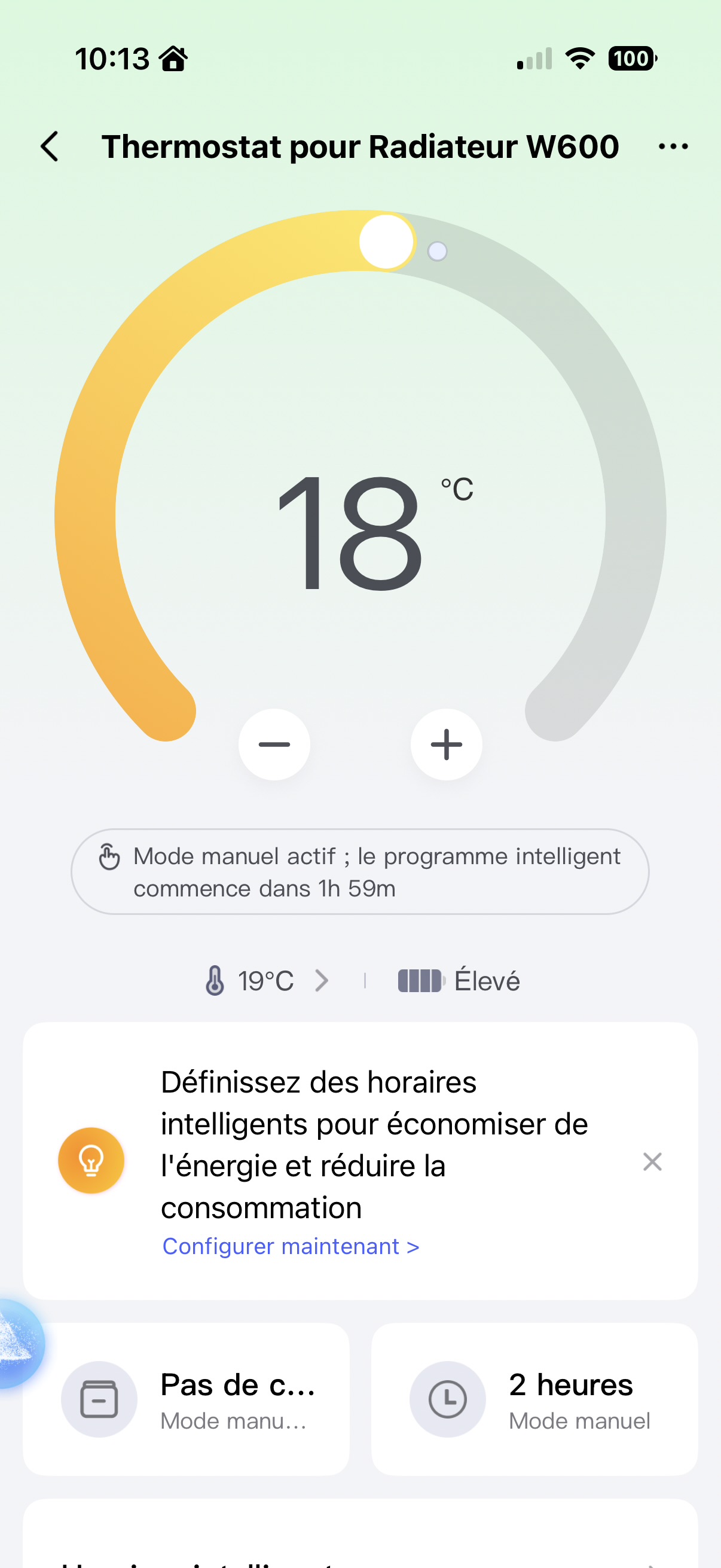Tap the manual mode active status banner

tap(360, 872)
